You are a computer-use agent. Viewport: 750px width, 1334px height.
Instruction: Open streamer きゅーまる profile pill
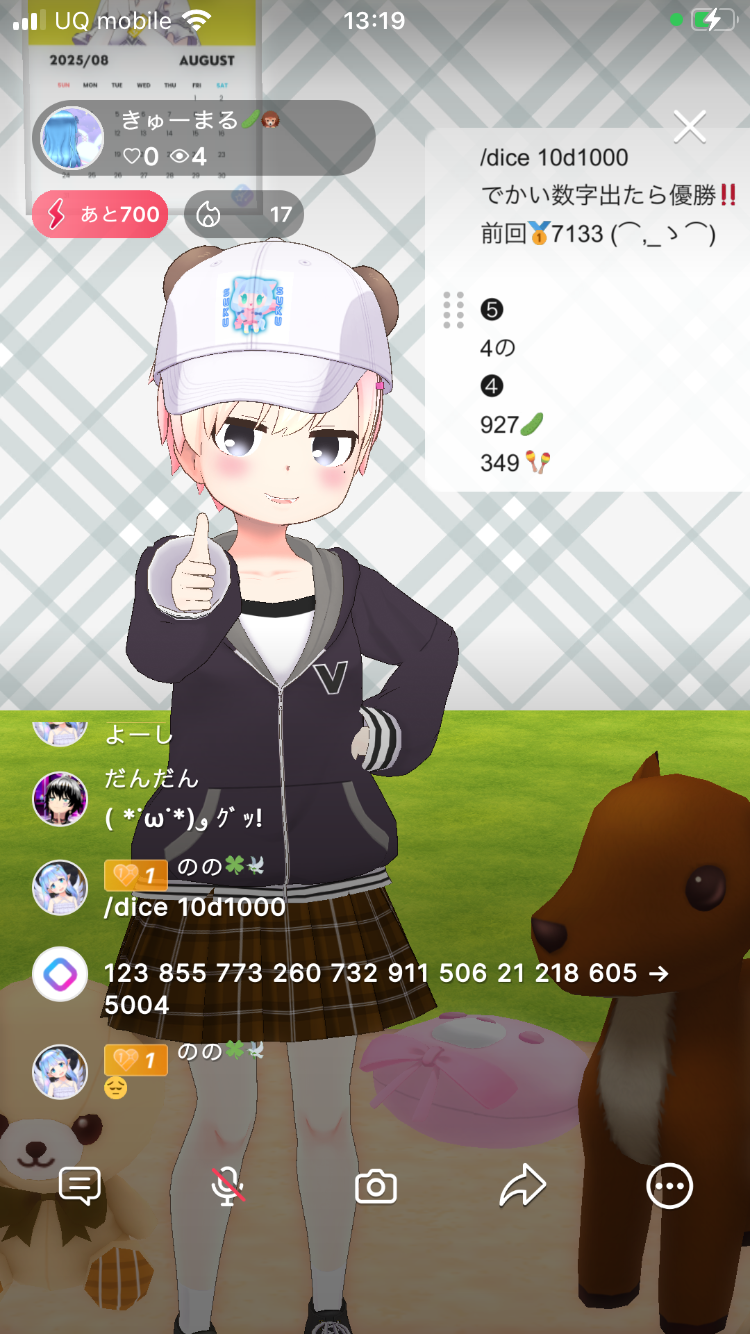point(204,138)
